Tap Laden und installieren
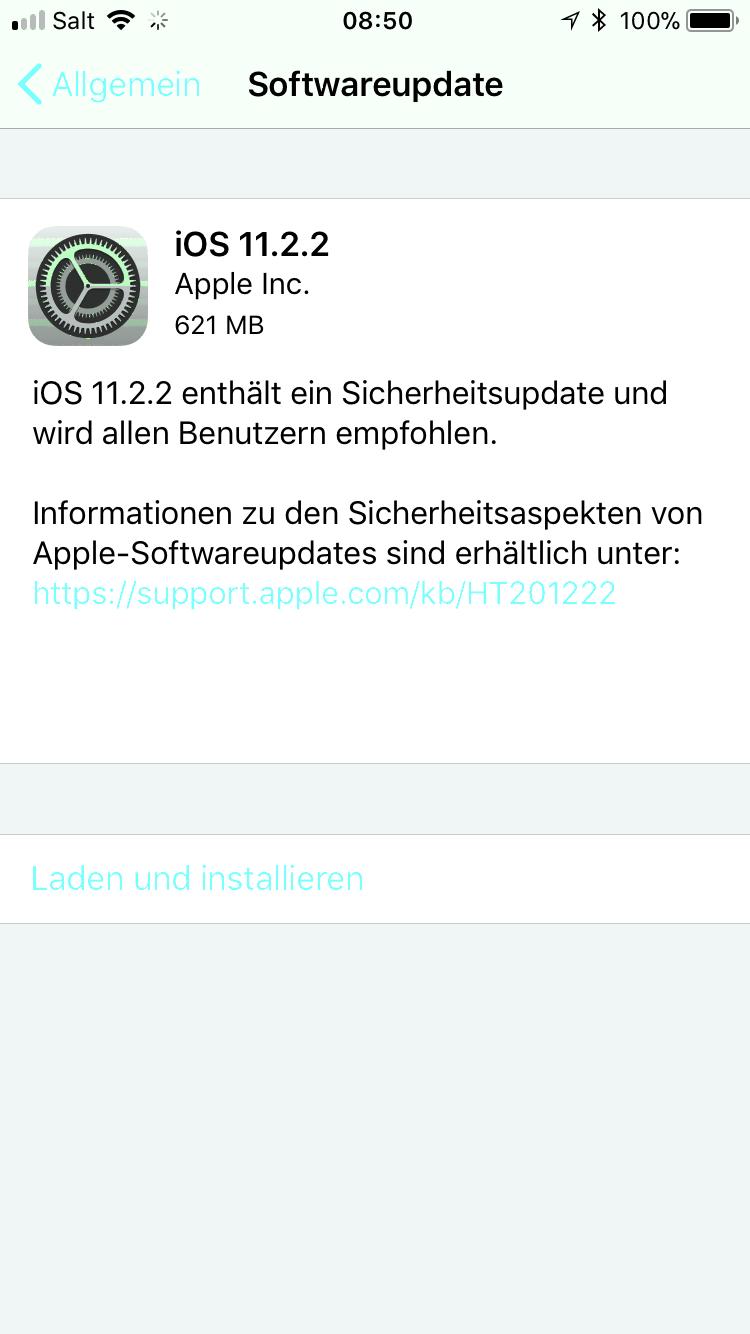 (x=375, y=878)
